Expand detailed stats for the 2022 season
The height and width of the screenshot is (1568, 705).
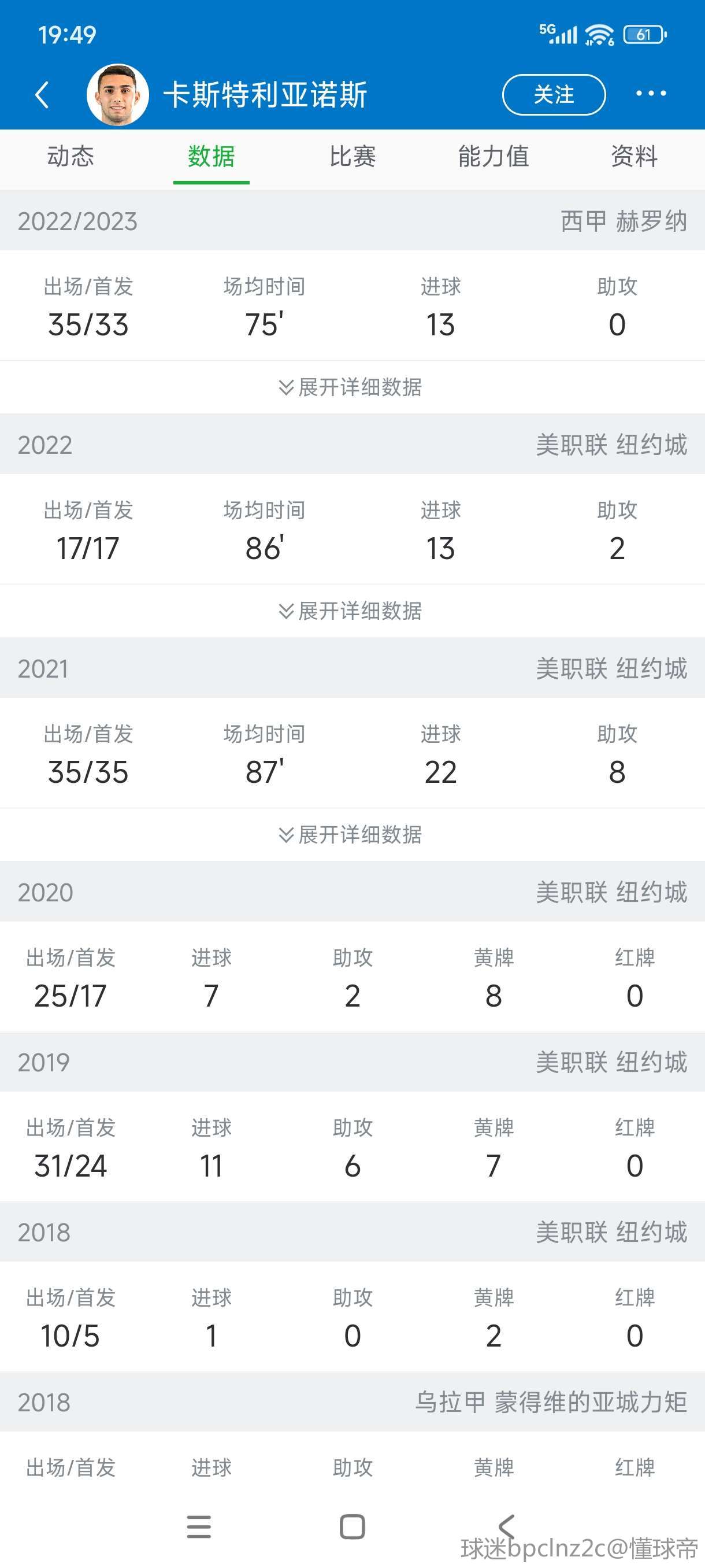tap(350, 611)
